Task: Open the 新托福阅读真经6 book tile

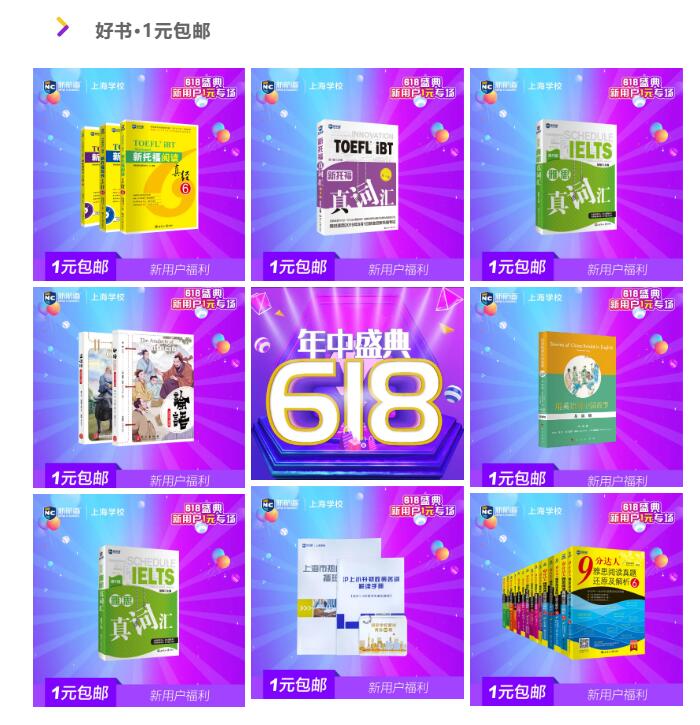Action: pos(139,175)
